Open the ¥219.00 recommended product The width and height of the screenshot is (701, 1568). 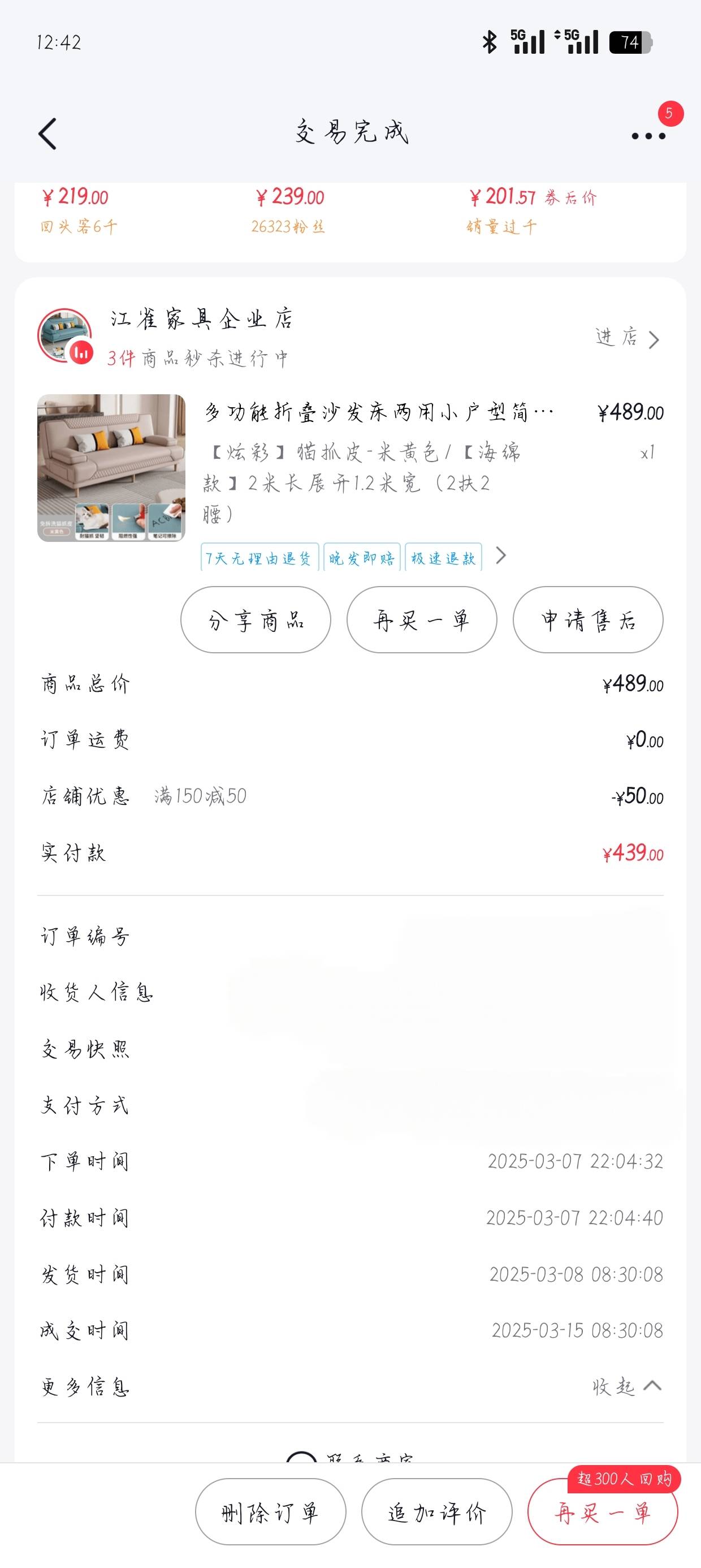coord(79,210)
